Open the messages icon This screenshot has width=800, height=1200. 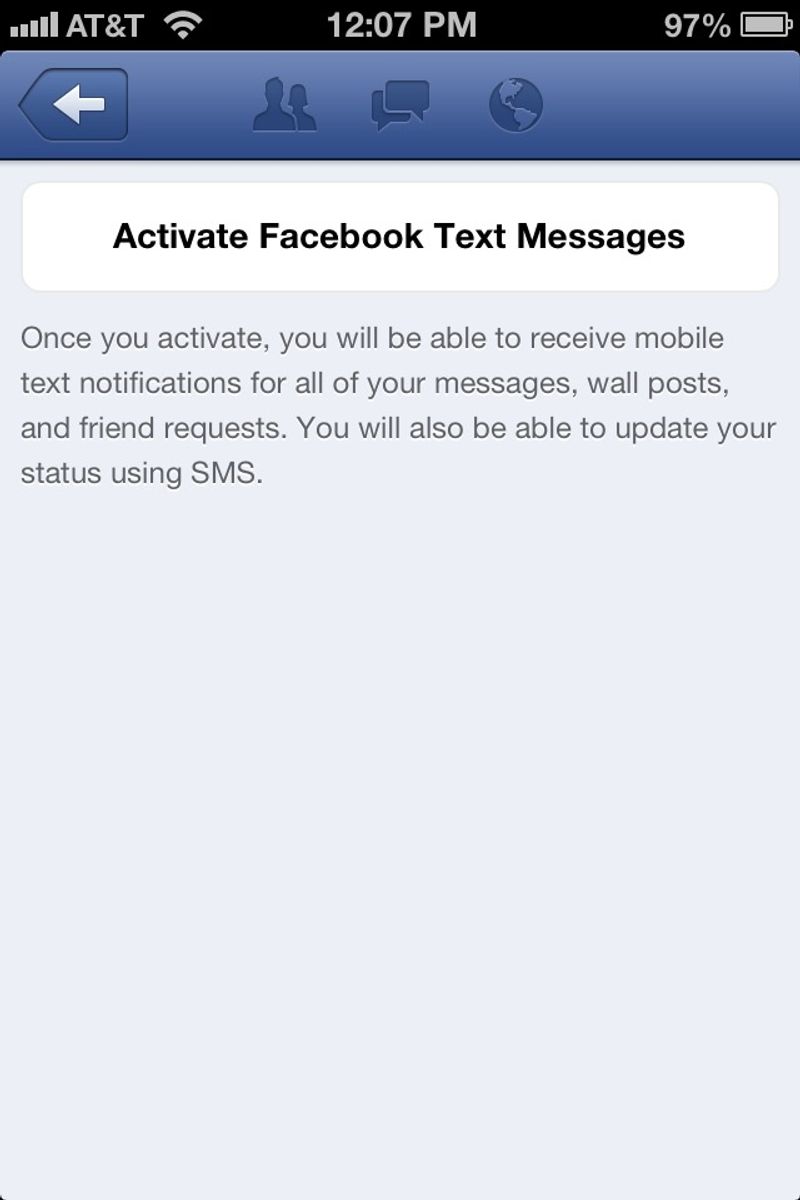click(400, 105)
